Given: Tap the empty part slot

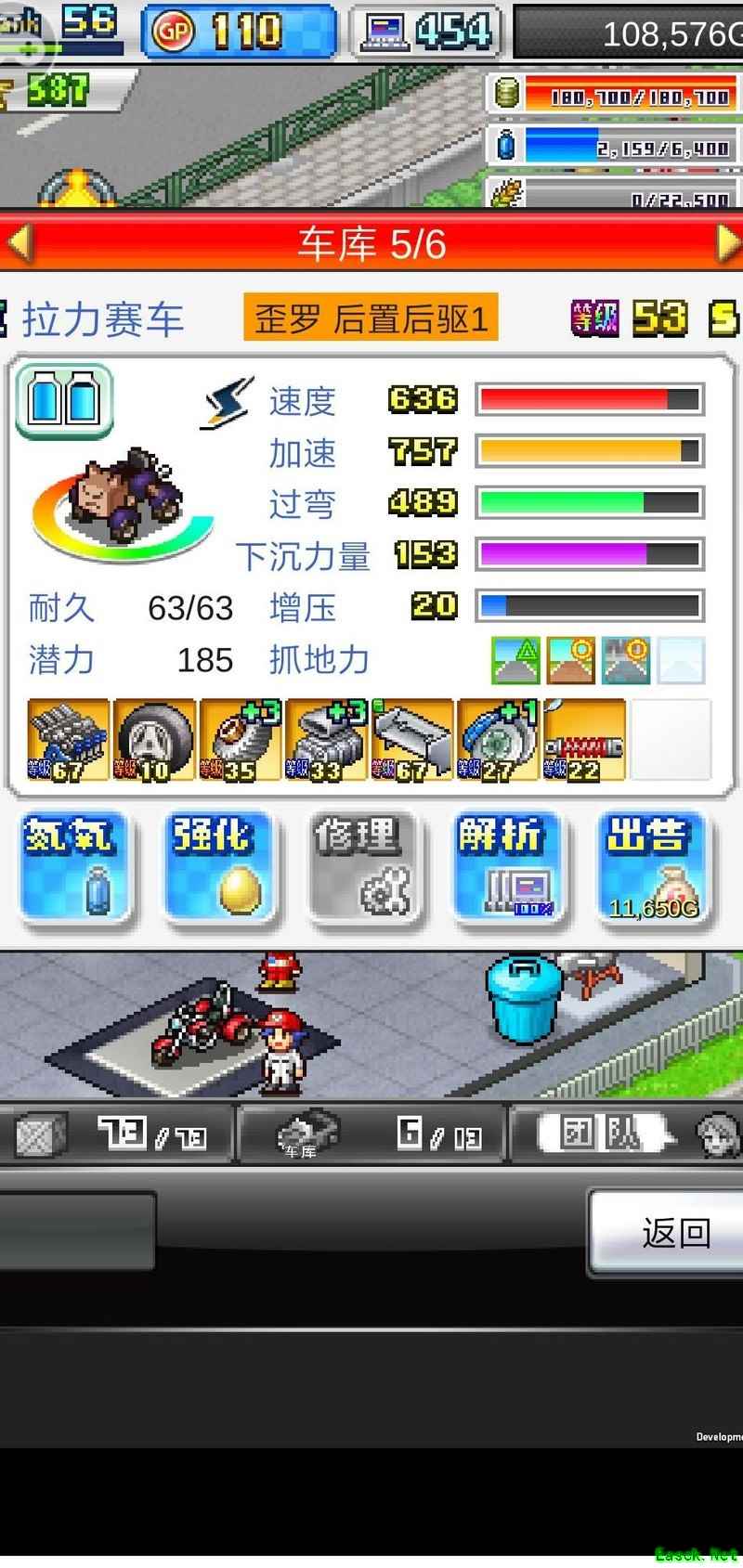Looking at the screenshot, I should coord(671,740).
